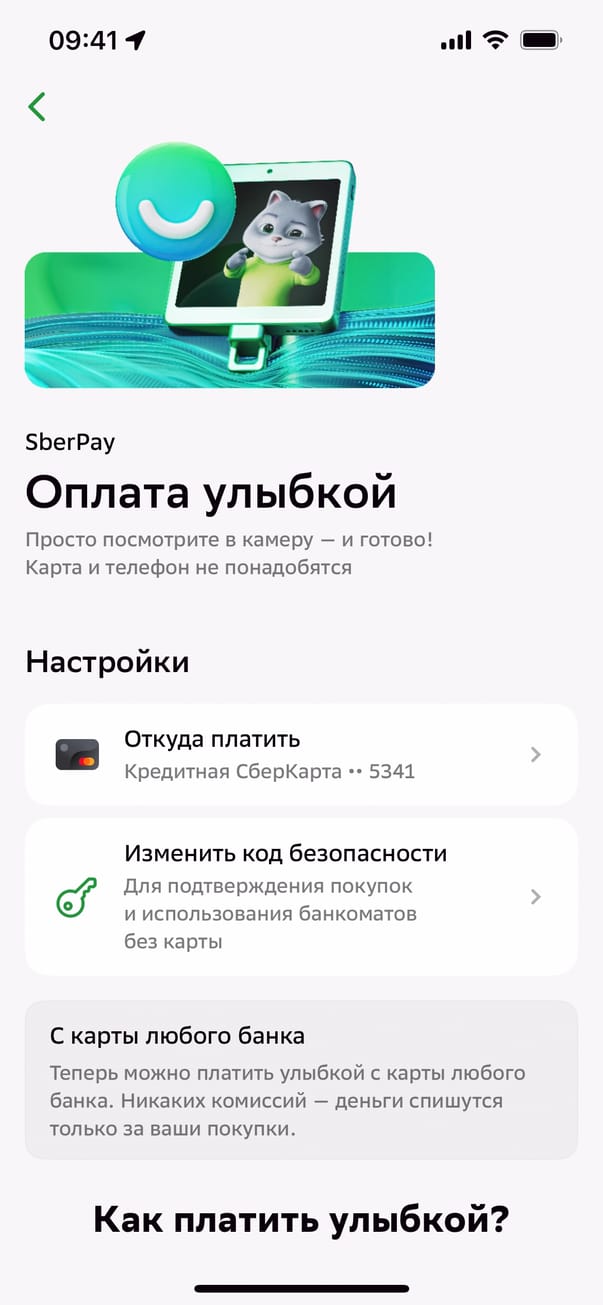Open the Откуда платить card selection row
Image resolution: width=603 pixels, height=1305 pixels.
pyautogui.click(x=301, y=755)
